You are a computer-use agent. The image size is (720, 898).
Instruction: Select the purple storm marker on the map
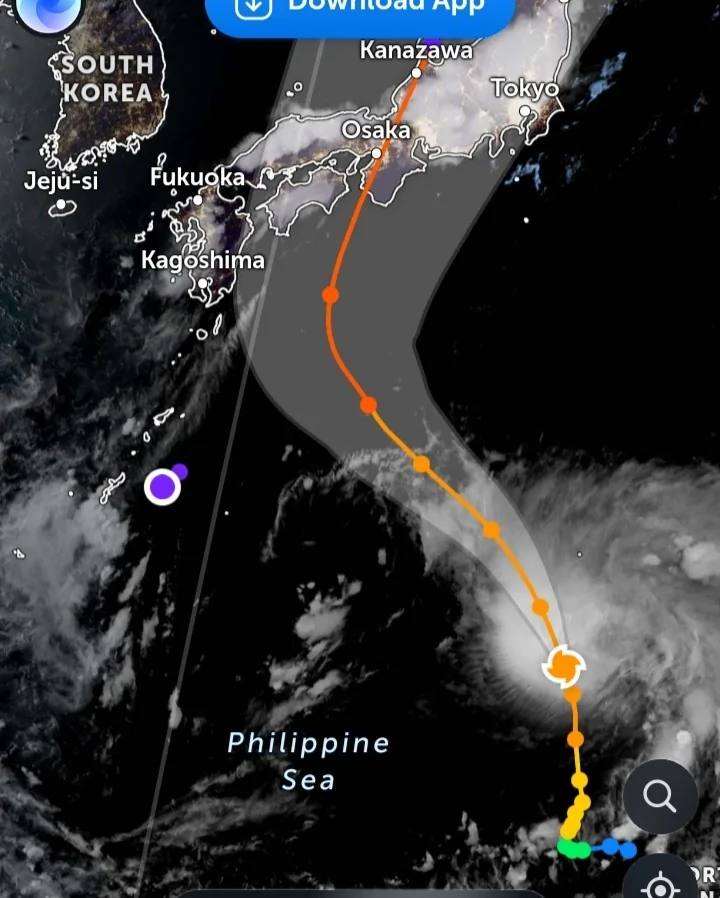pyautogui.click(x=162, y=487)
